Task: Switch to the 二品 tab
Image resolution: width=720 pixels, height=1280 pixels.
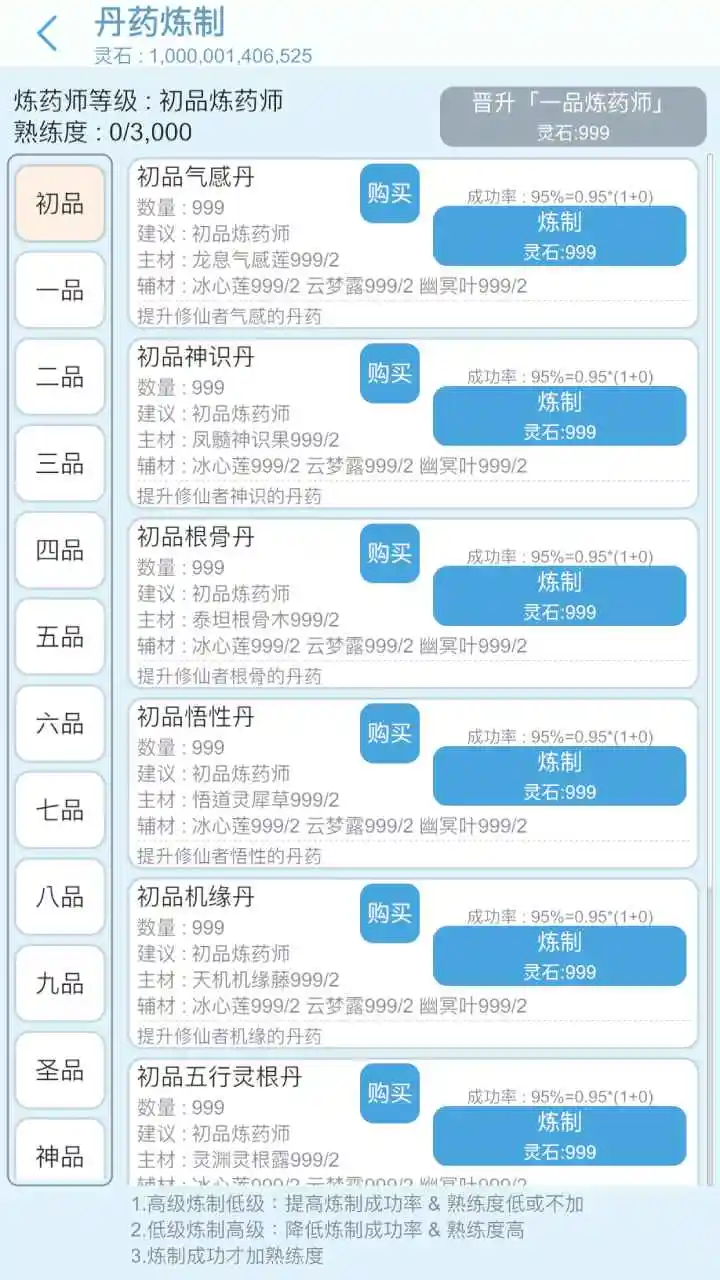Action: pyautogui.click(x=60, y=377)
